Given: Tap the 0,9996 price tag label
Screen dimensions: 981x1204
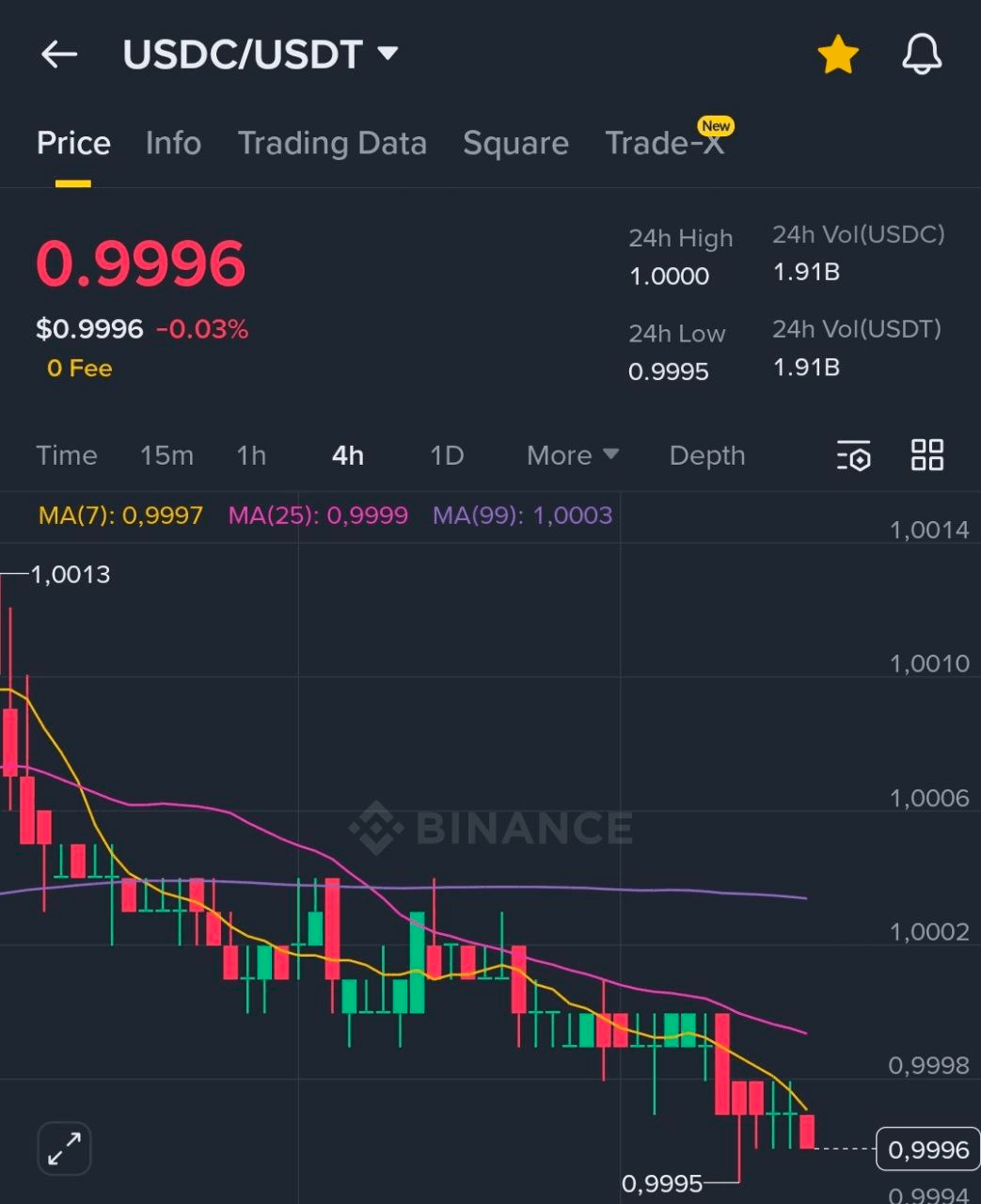Looking at the screenshot, I should 927,1149.
